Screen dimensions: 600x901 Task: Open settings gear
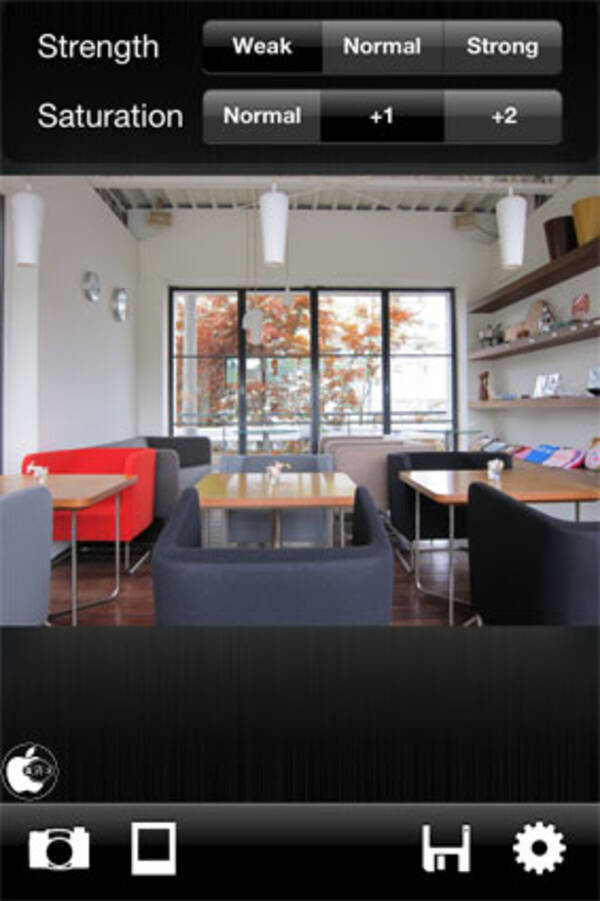coord(539,848)
